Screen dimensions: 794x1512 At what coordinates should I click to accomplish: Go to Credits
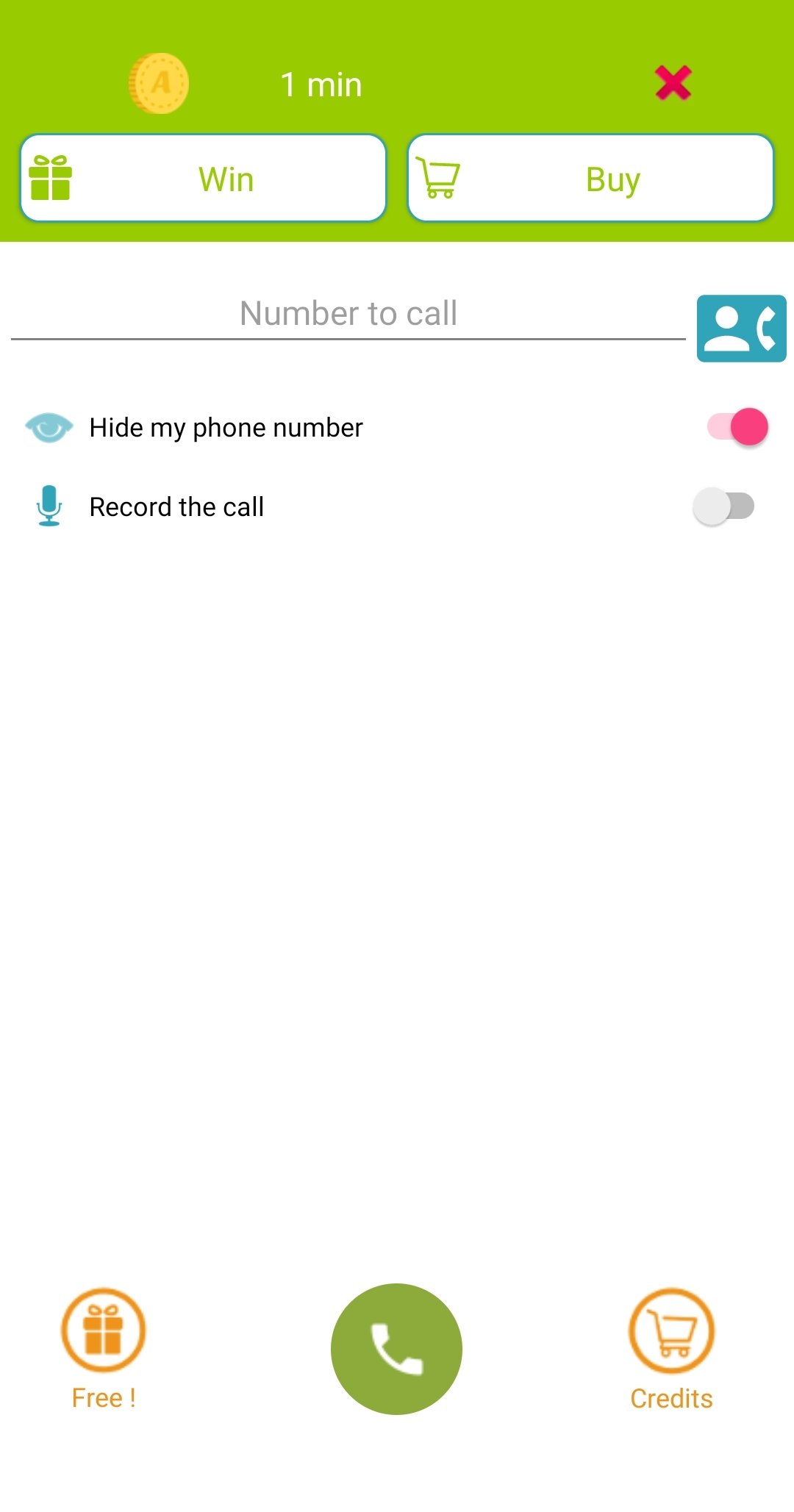671,1350
